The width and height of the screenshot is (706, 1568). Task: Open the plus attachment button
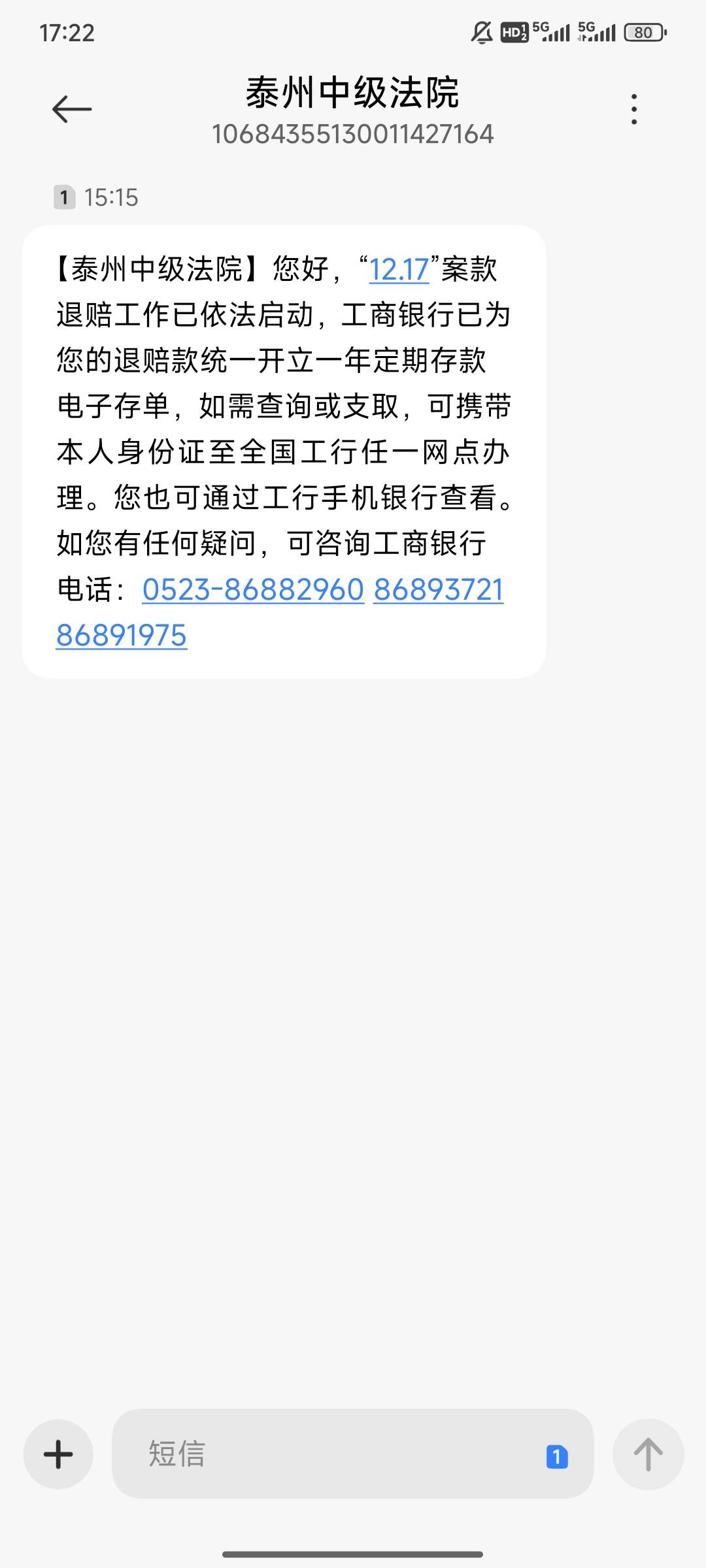click(58, 1454)
